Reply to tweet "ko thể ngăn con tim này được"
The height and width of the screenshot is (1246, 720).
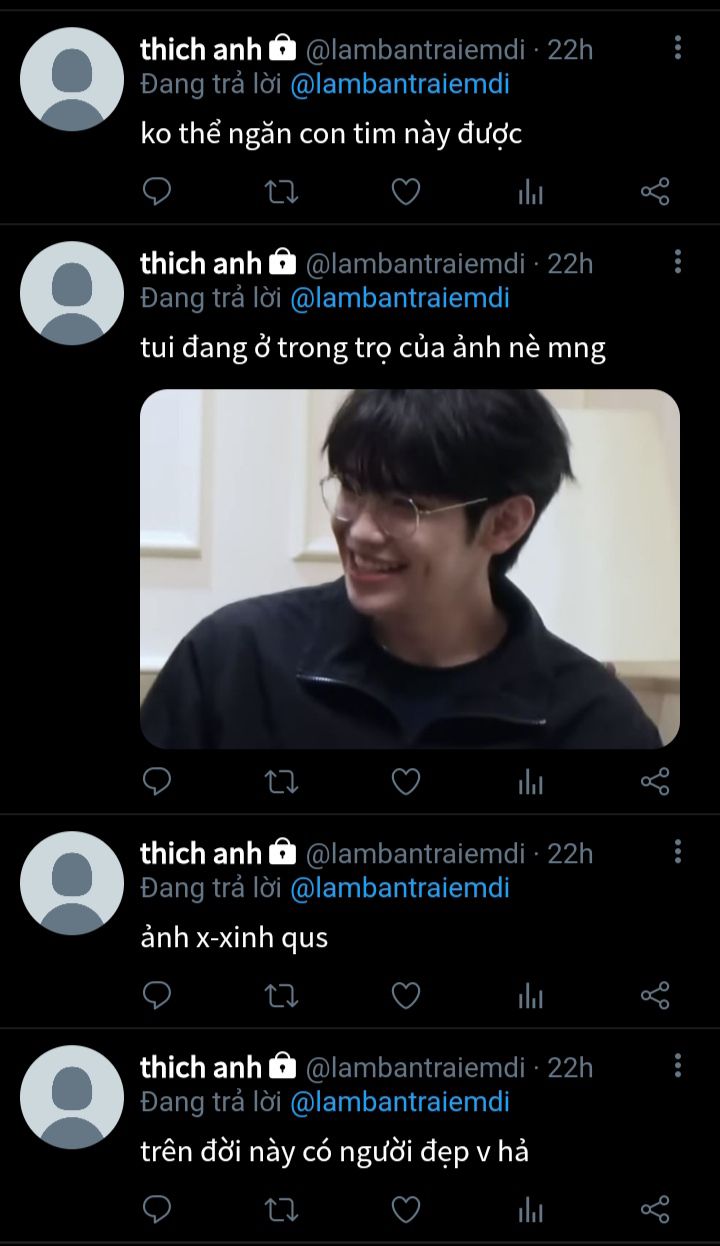click(157, 192)
